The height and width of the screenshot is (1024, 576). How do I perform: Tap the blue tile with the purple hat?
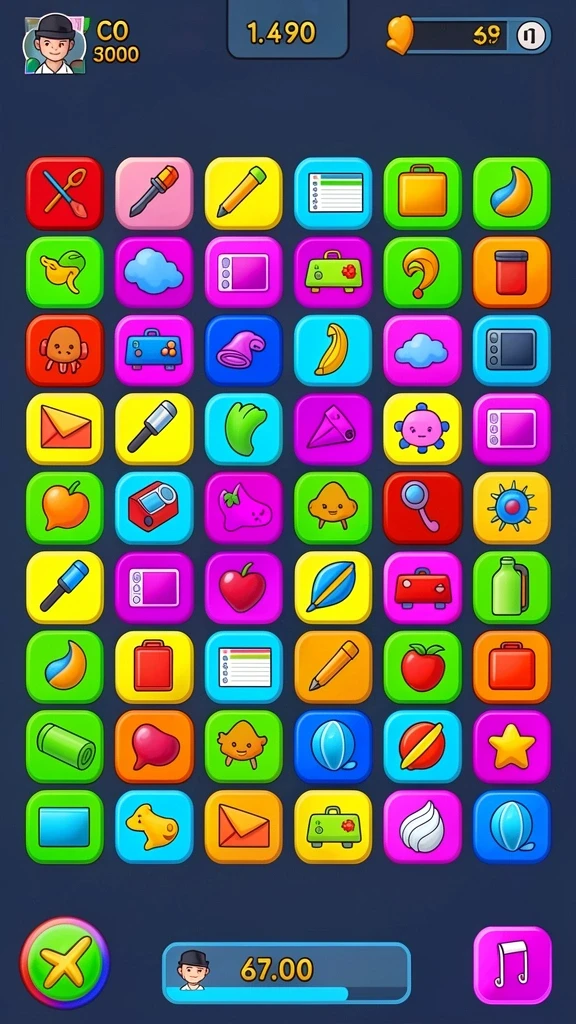pyautogui.click(x=244, y=351)
